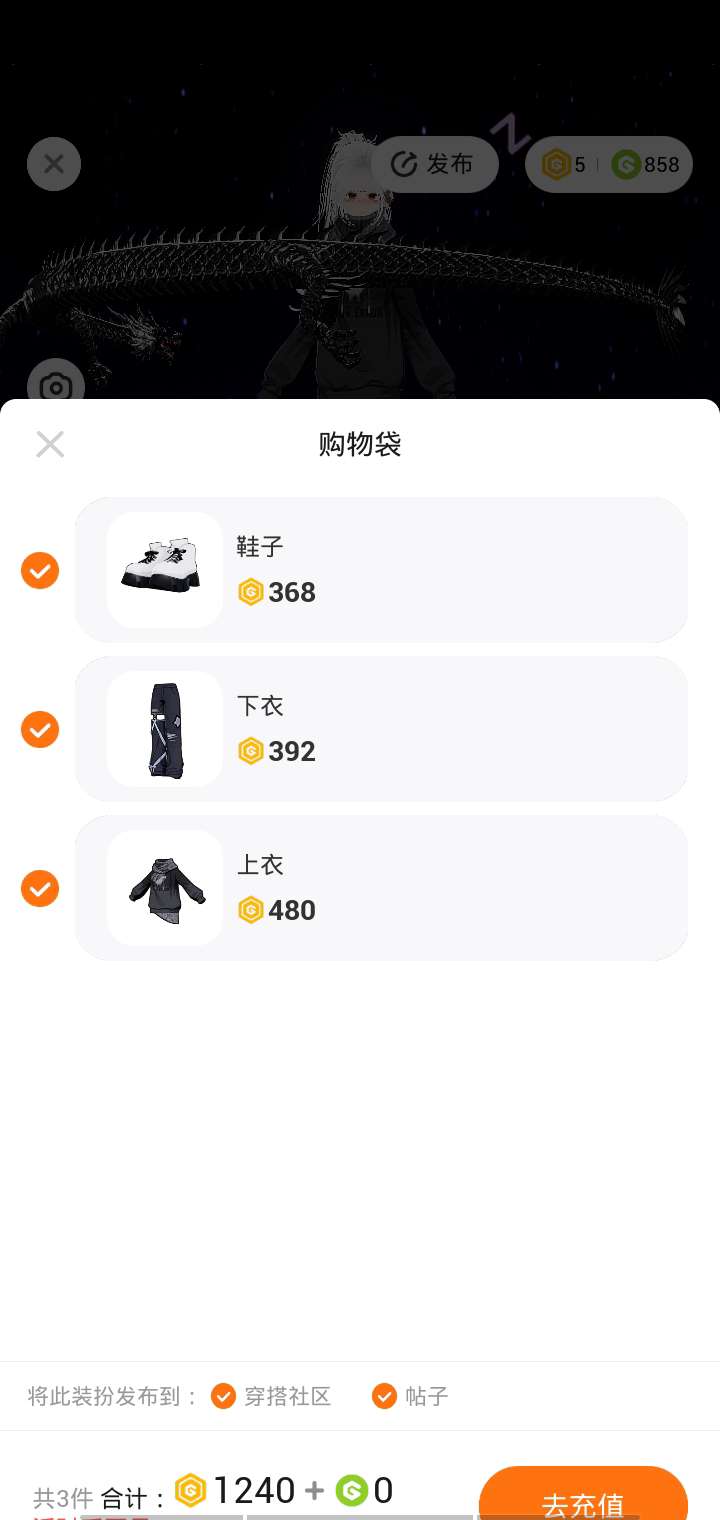
Task: Untick the 上衣 item checkbox
Action: pyautogui.click(x=40, y=888)
